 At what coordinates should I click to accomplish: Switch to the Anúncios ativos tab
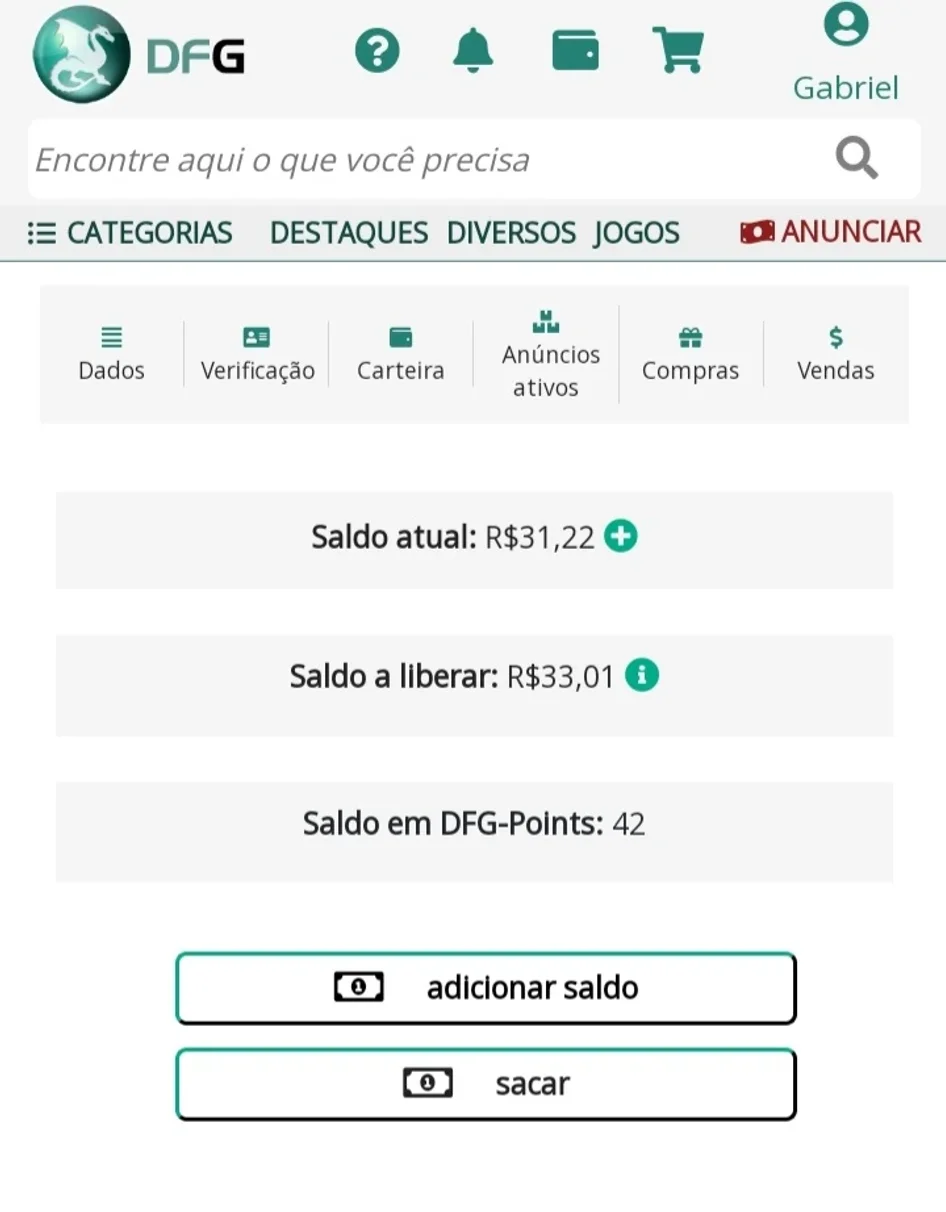pyautogui.click(x=546, y=354)
